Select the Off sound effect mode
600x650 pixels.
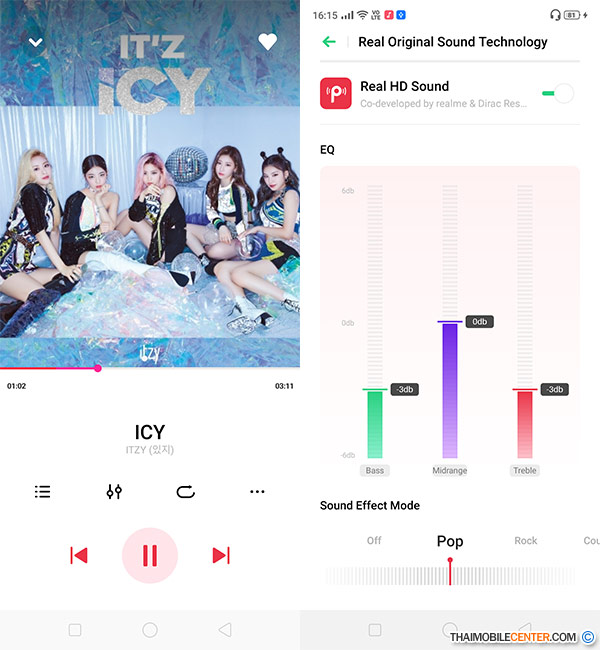point(374,541)
